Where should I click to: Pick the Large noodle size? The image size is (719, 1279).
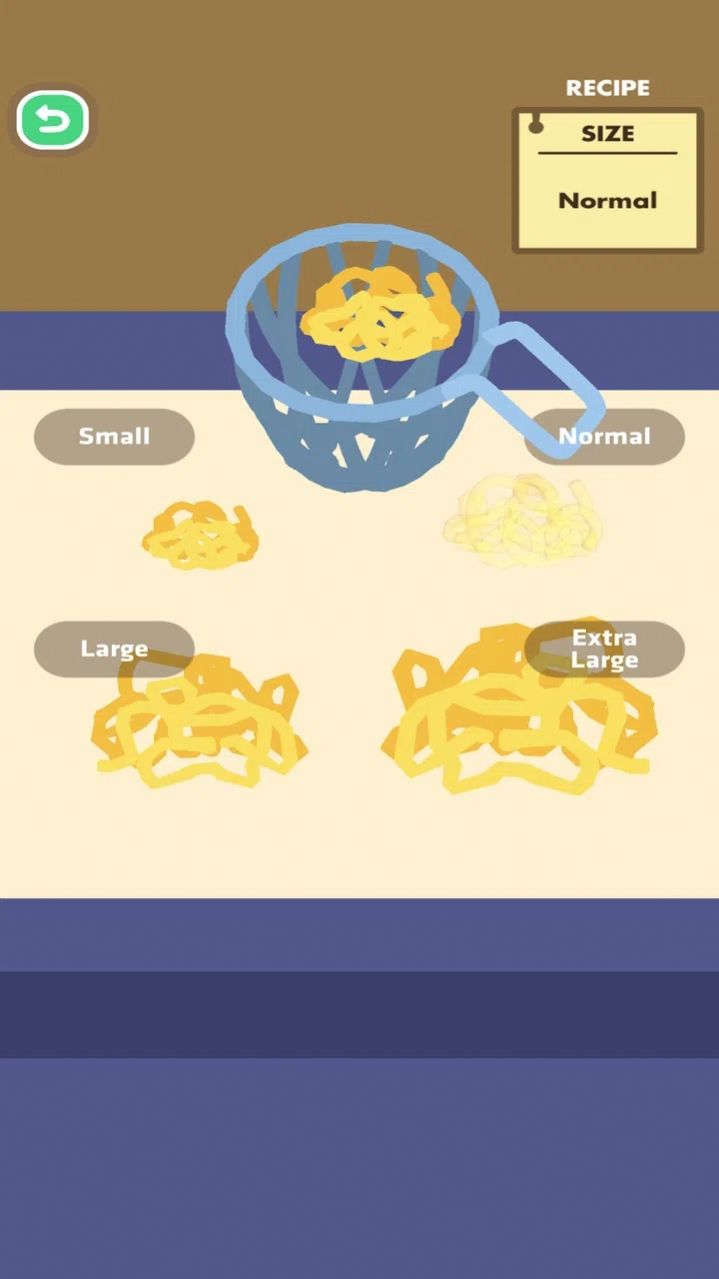click(114, 649)
